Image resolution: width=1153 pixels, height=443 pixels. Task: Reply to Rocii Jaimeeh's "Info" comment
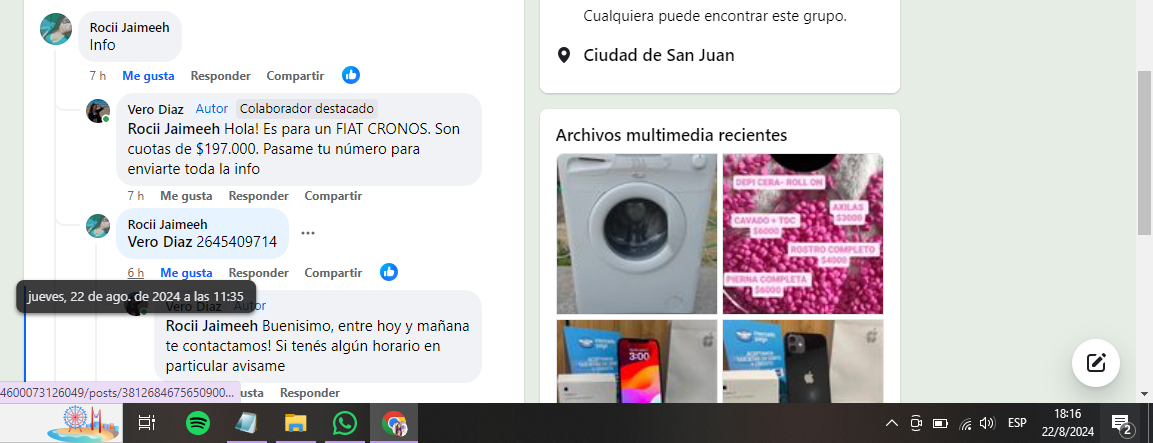point(220,75)
